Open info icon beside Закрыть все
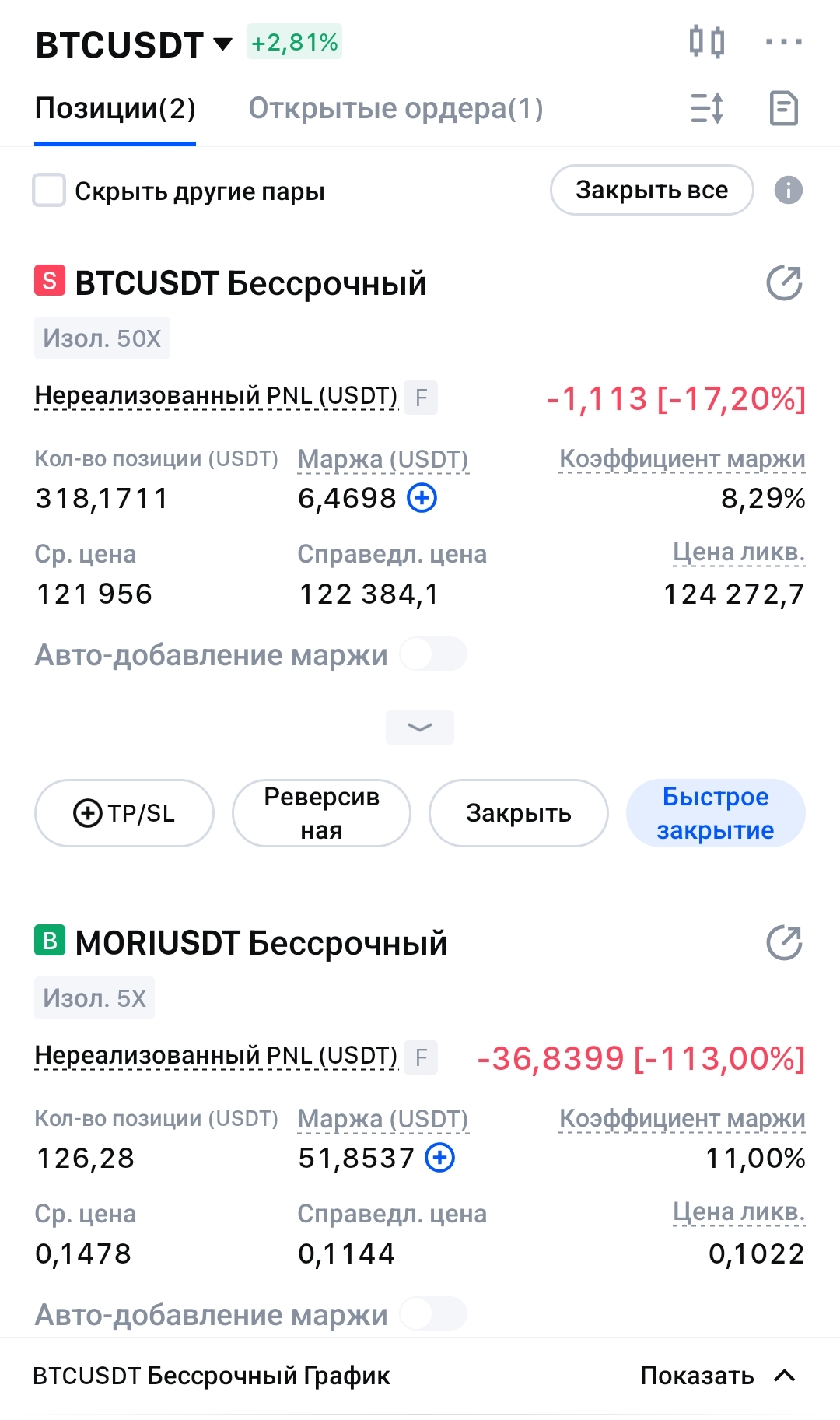This screenshot has width=840, height=1420. (788, 190)
